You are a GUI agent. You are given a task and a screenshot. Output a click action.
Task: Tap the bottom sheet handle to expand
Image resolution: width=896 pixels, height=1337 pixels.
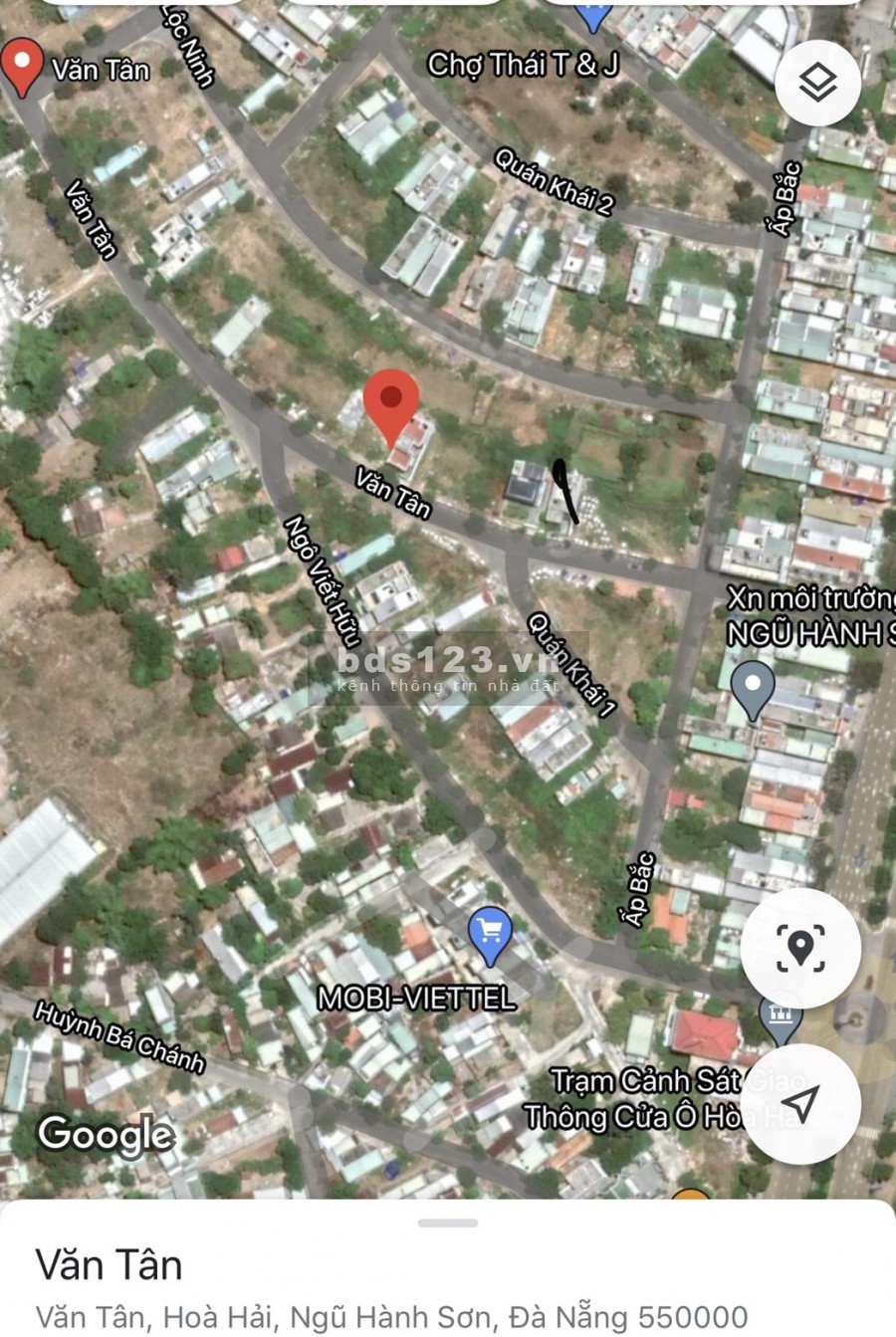point(448,1223)
